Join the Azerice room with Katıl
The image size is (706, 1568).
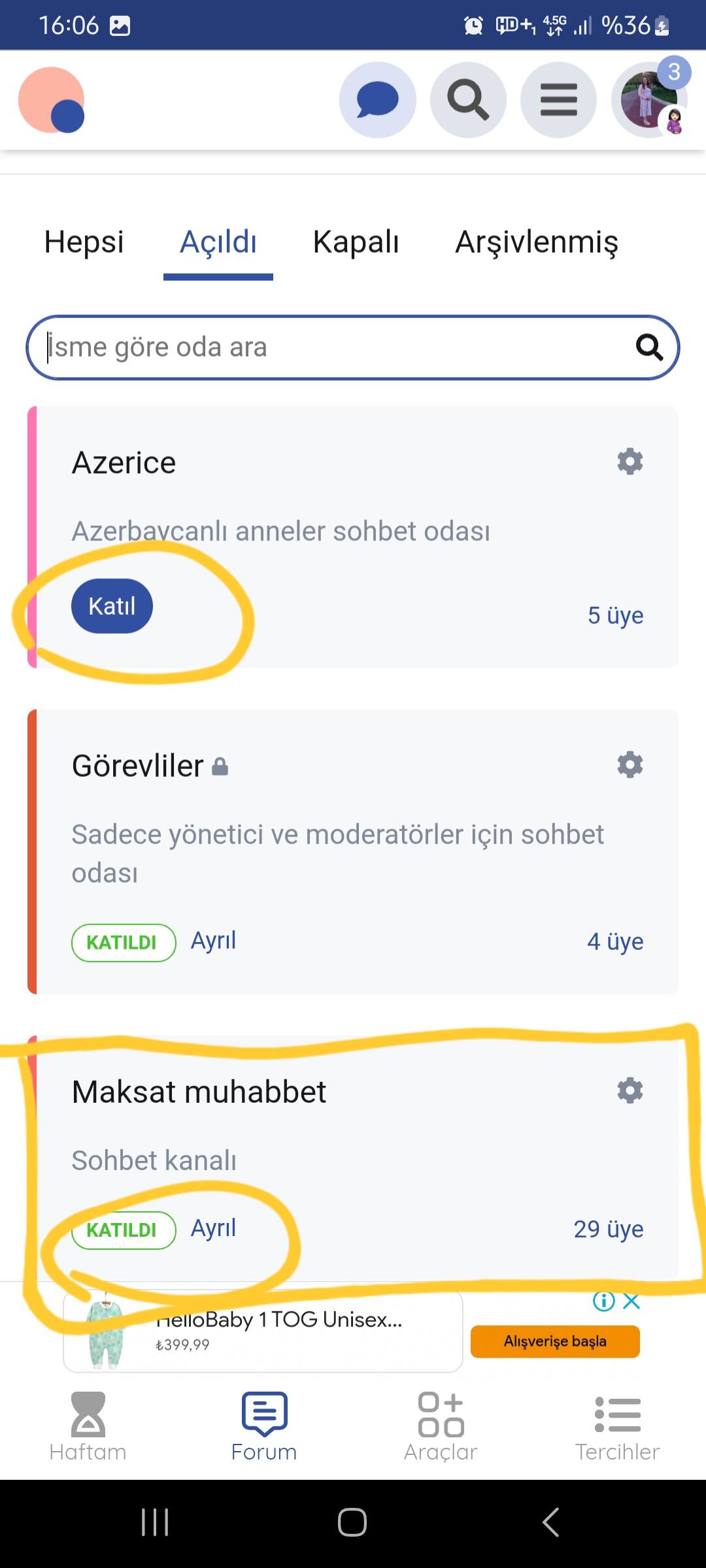click(x=112, y=606)
